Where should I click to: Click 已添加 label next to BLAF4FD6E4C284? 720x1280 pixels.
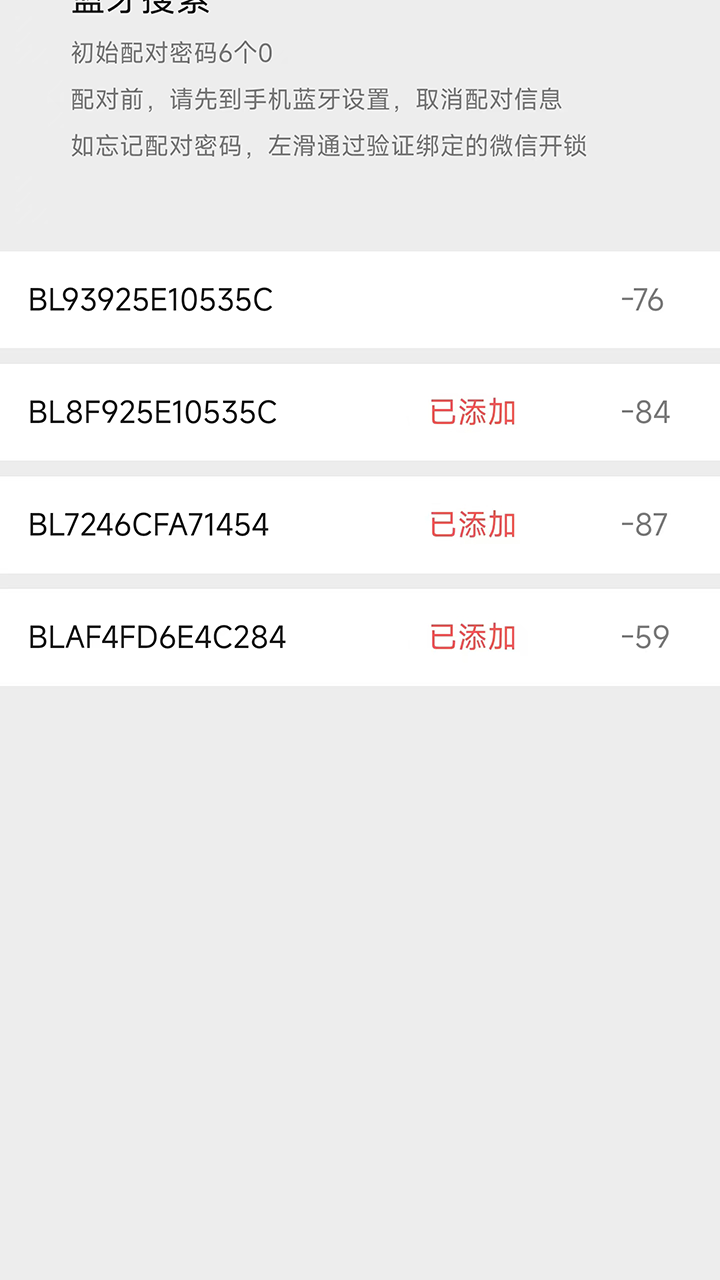click(471, 637)
